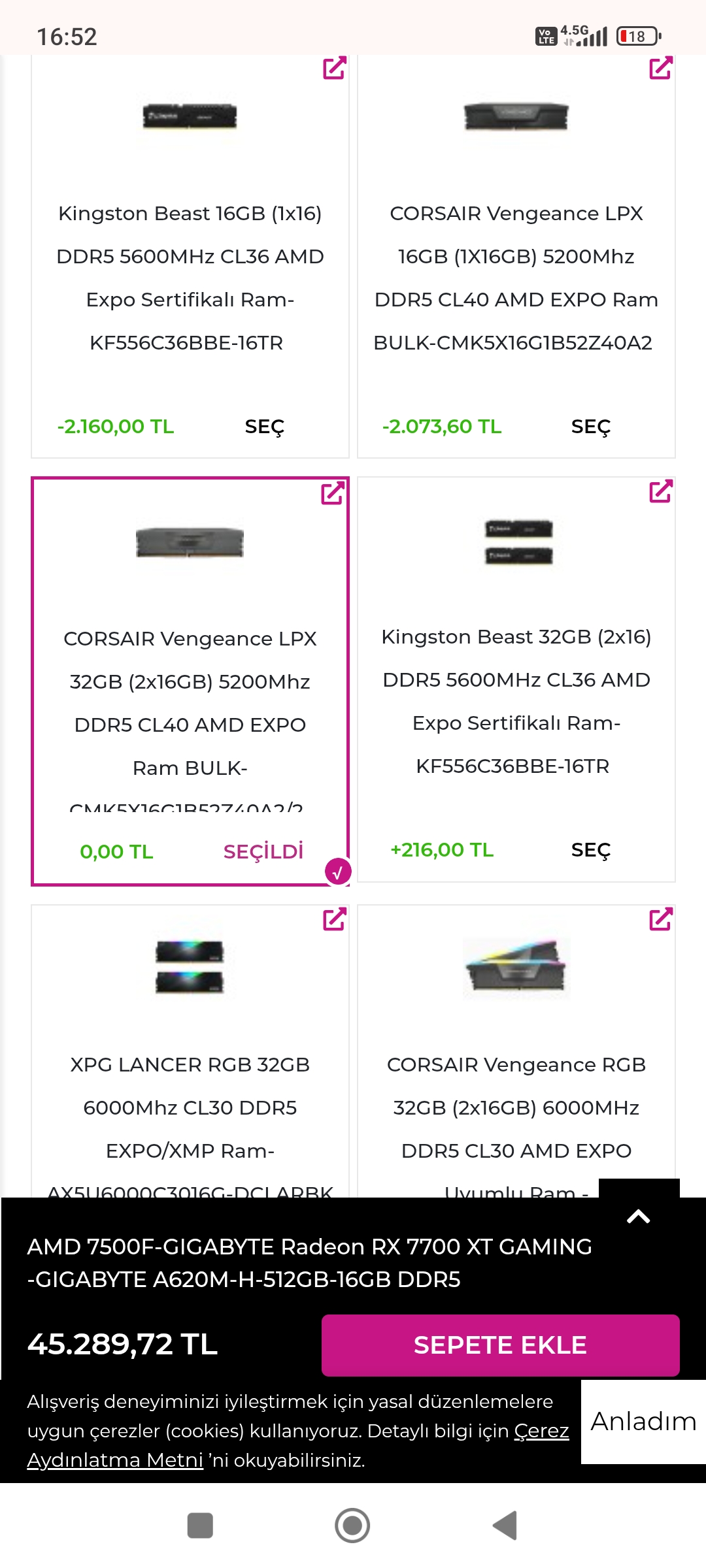
Task: Go to the system home screen
Action: (x=352, y=1526)
